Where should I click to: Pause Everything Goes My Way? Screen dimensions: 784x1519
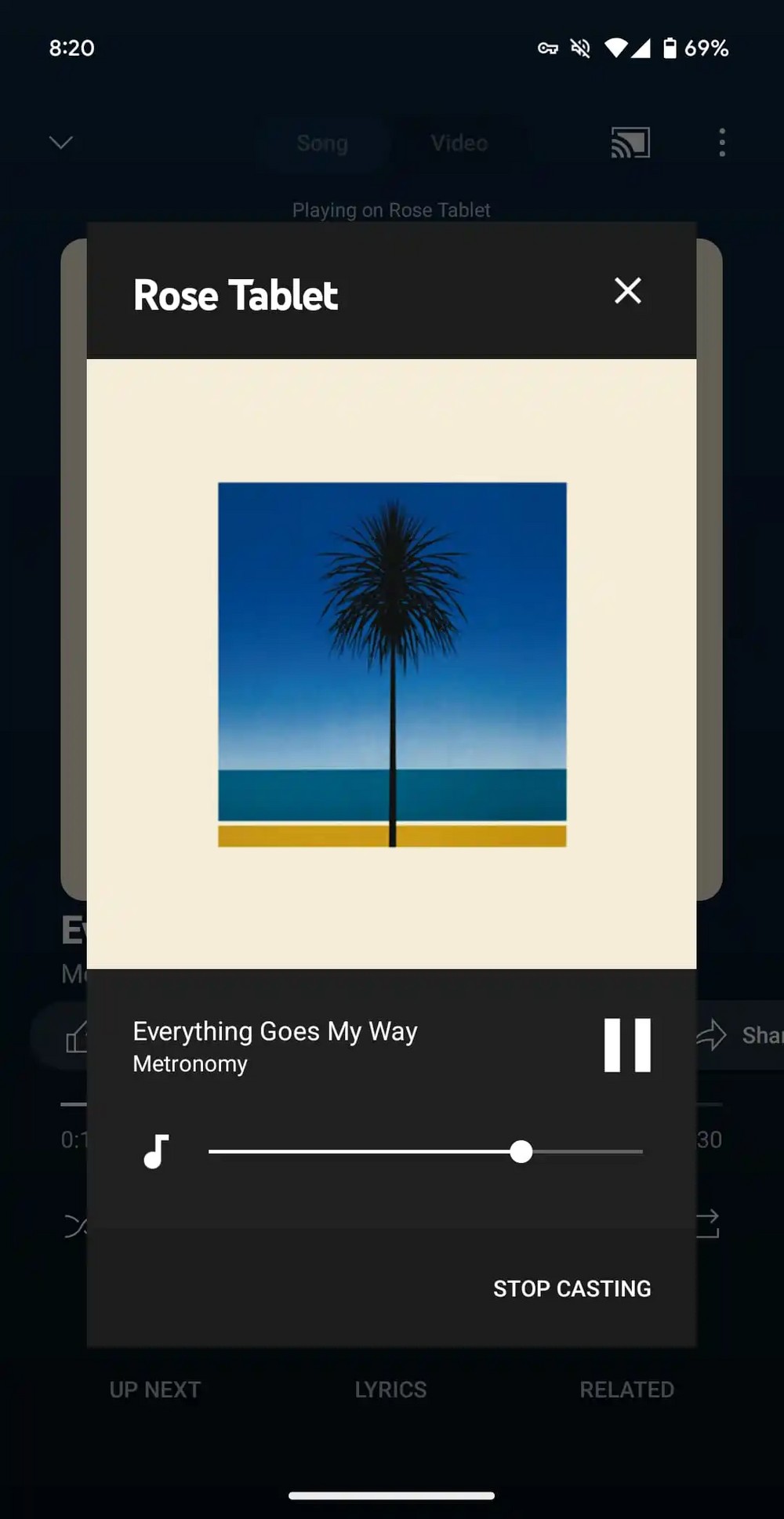pos(627,1045)
